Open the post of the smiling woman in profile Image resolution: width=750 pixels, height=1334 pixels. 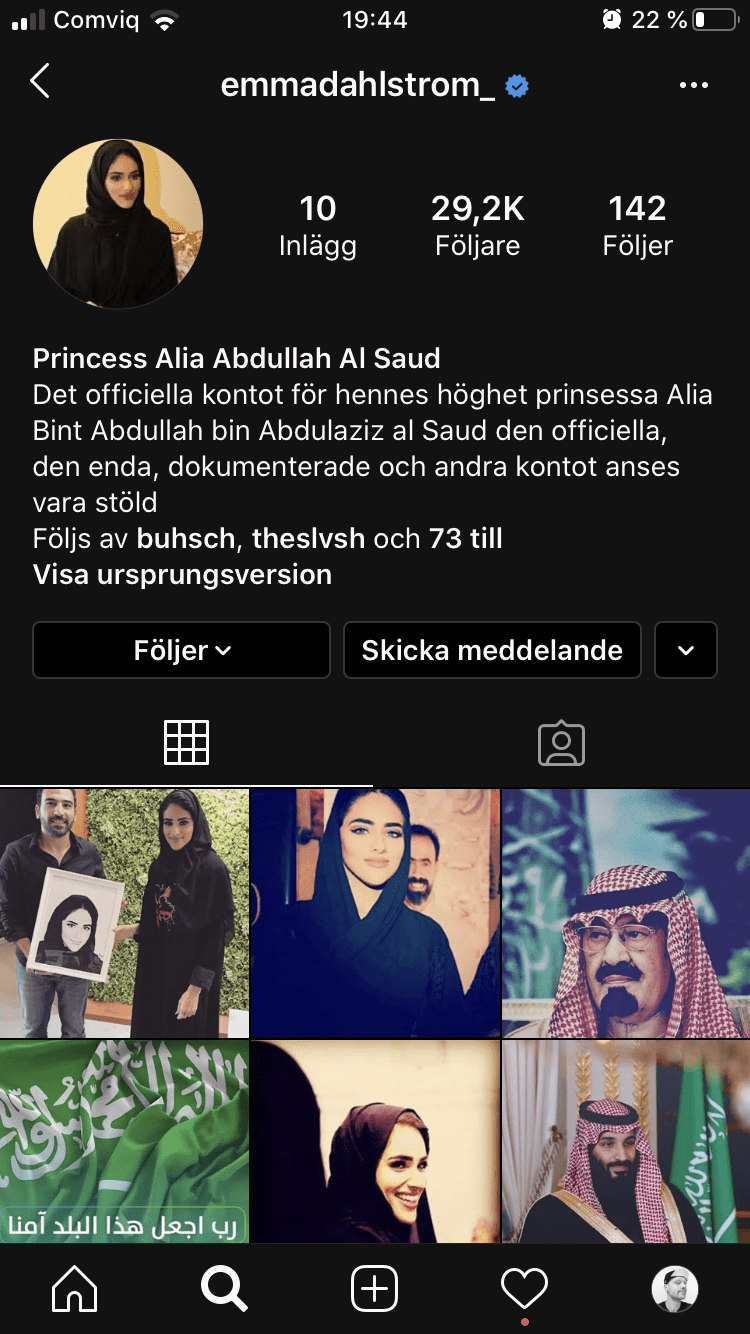[375, 1141]
